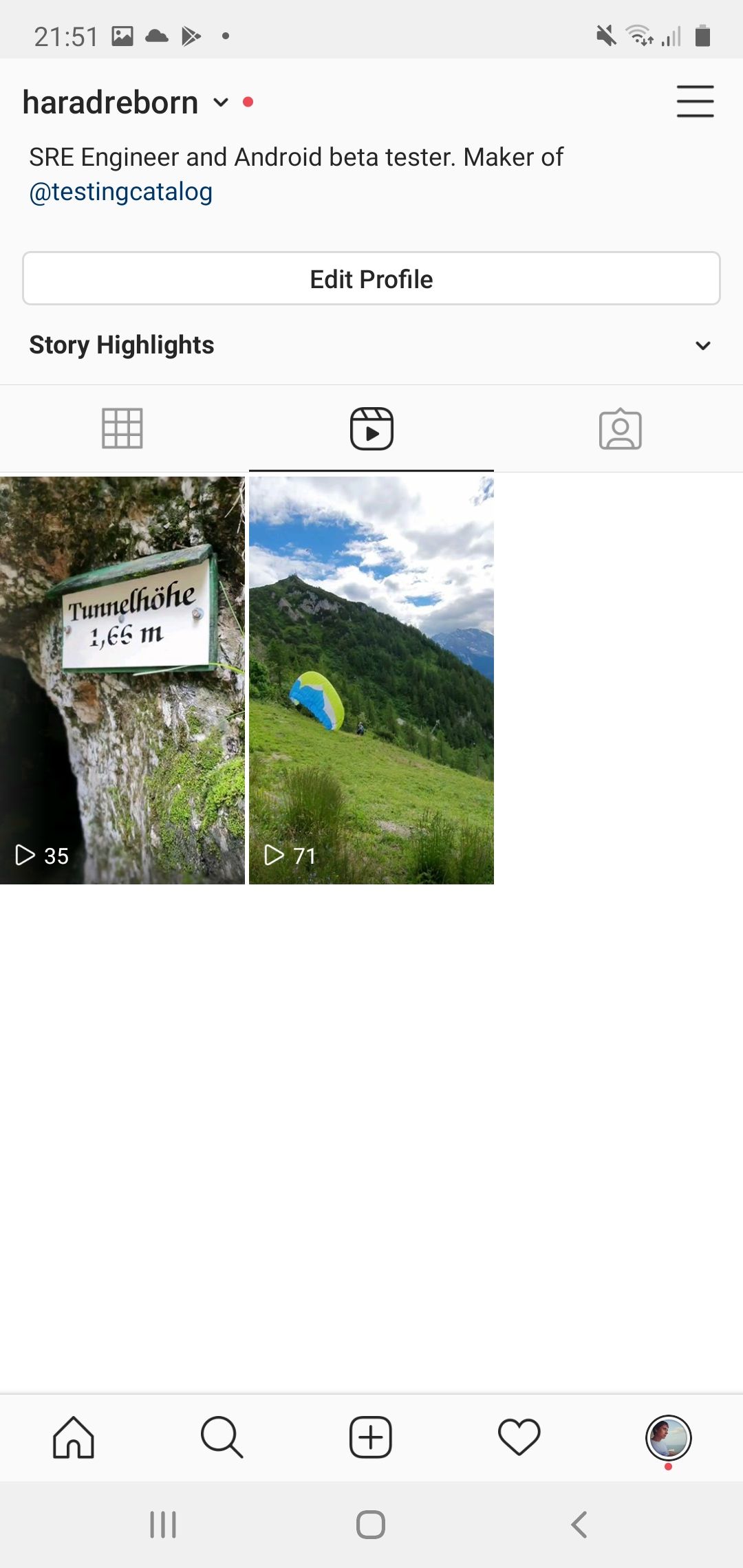Tap the profile avatar tab

coord(668,1437)
